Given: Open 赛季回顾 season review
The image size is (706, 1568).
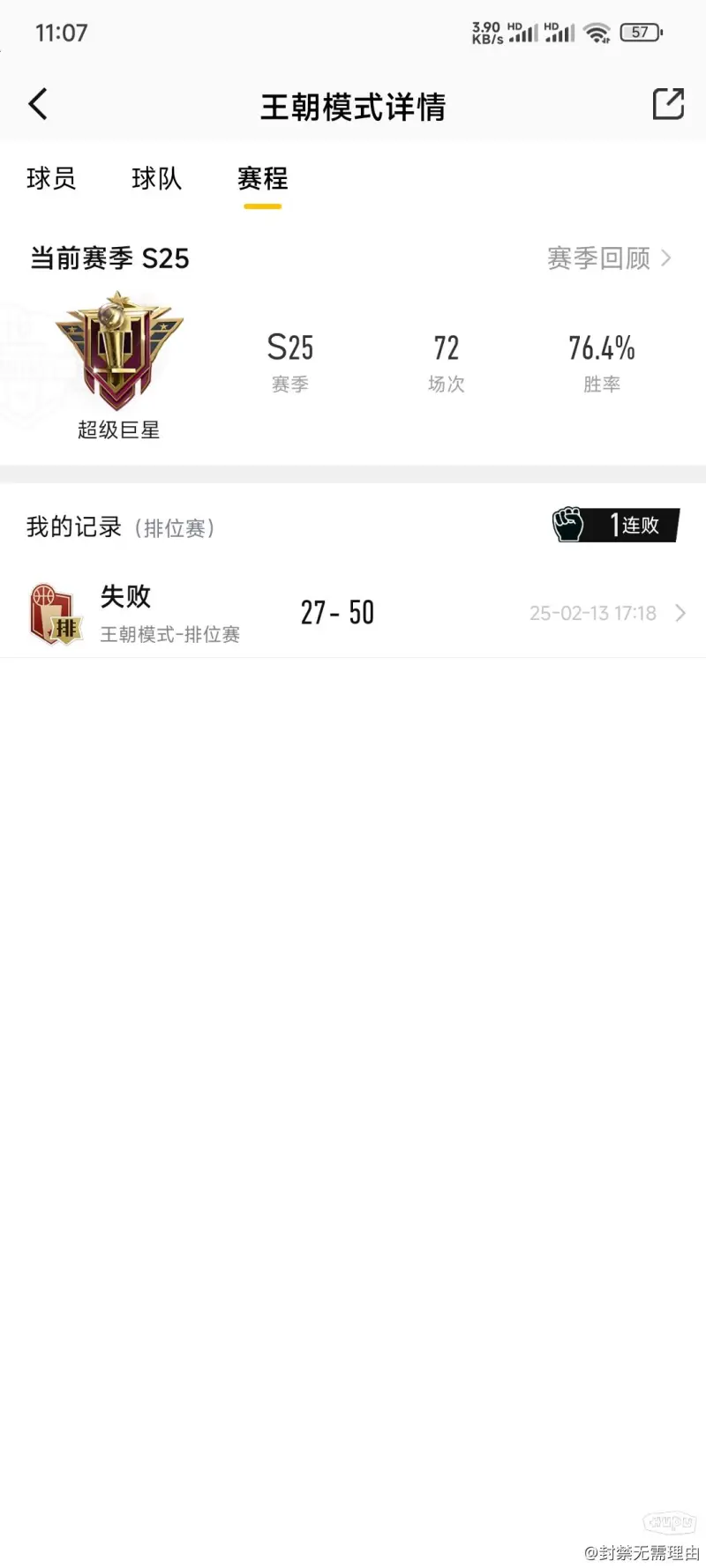Looking at the screenshot, I should tap(609, 258).
